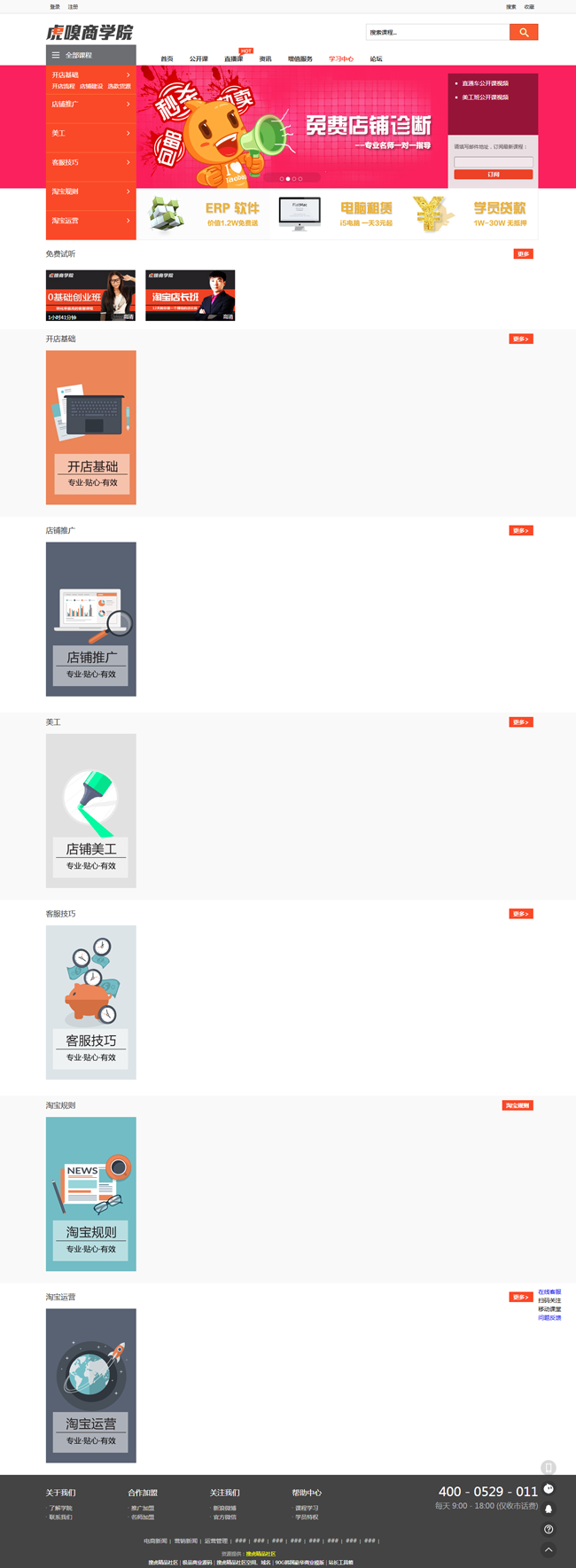Open the 淘宝店长班 course thumbnail
576x1568 pixels.
[190, 295]
